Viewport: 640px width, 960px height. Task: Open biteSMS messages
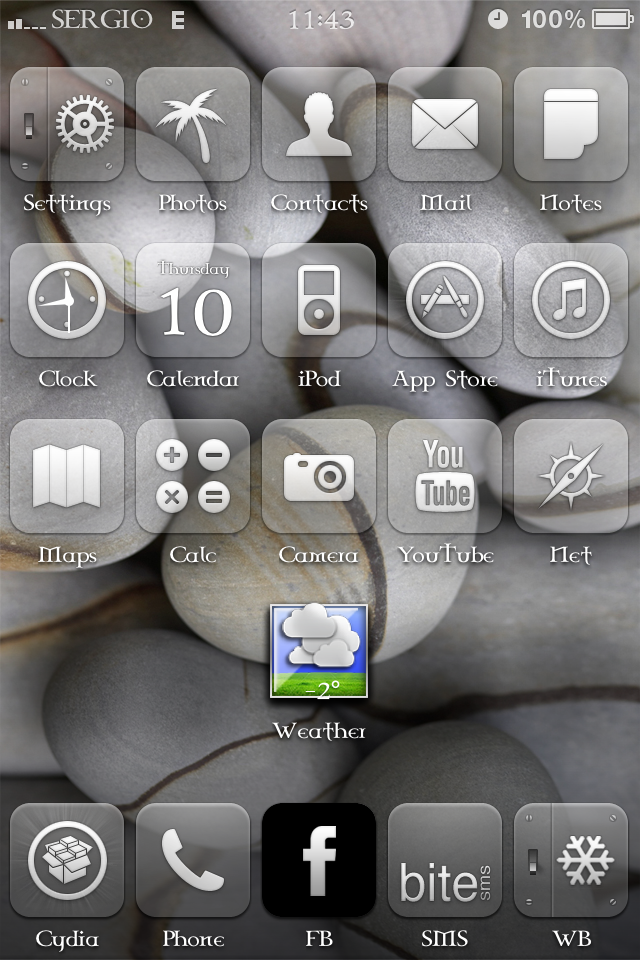[x=445, y=860]
